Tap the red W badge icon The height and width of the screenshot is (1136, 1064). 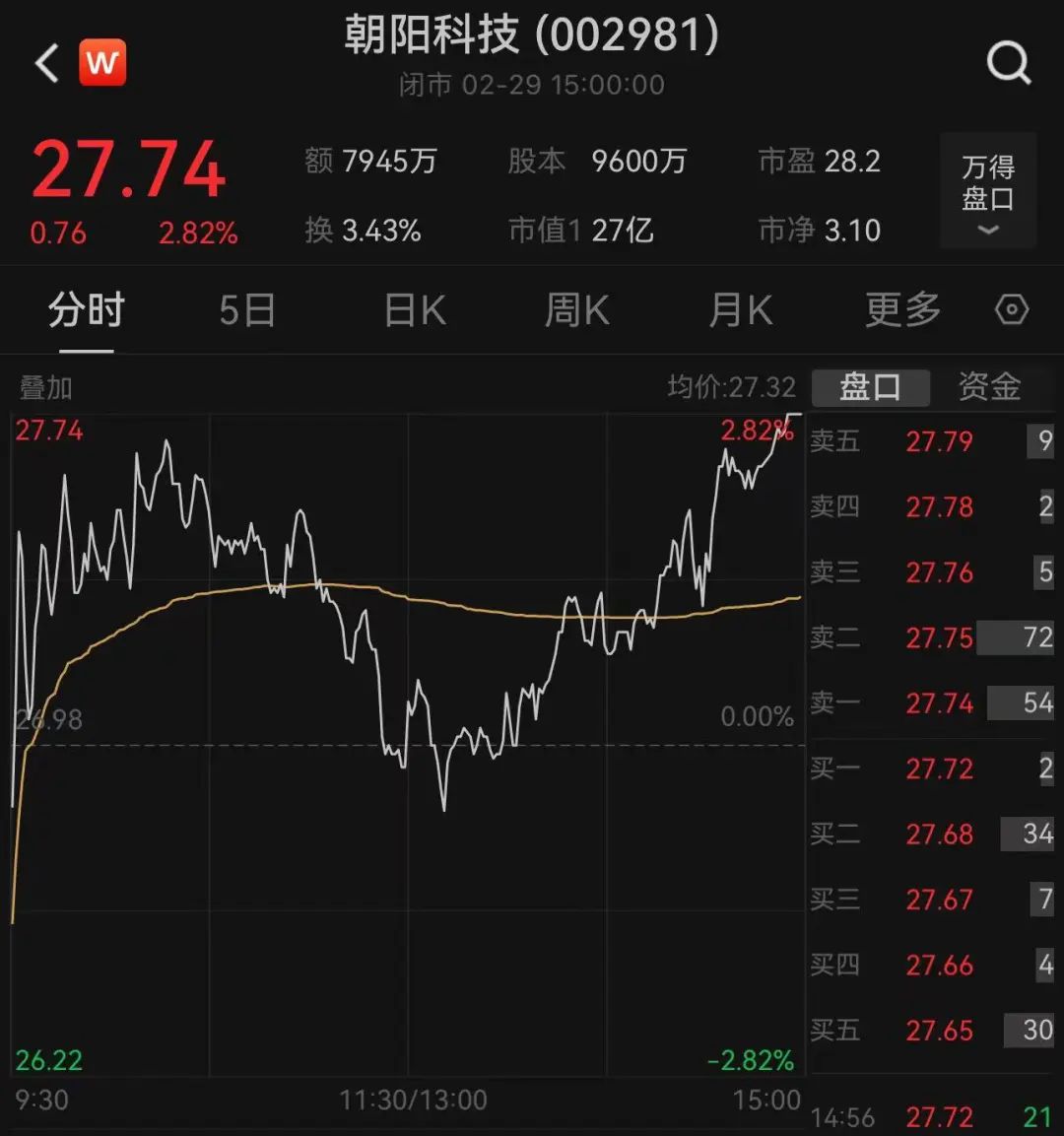102,63
